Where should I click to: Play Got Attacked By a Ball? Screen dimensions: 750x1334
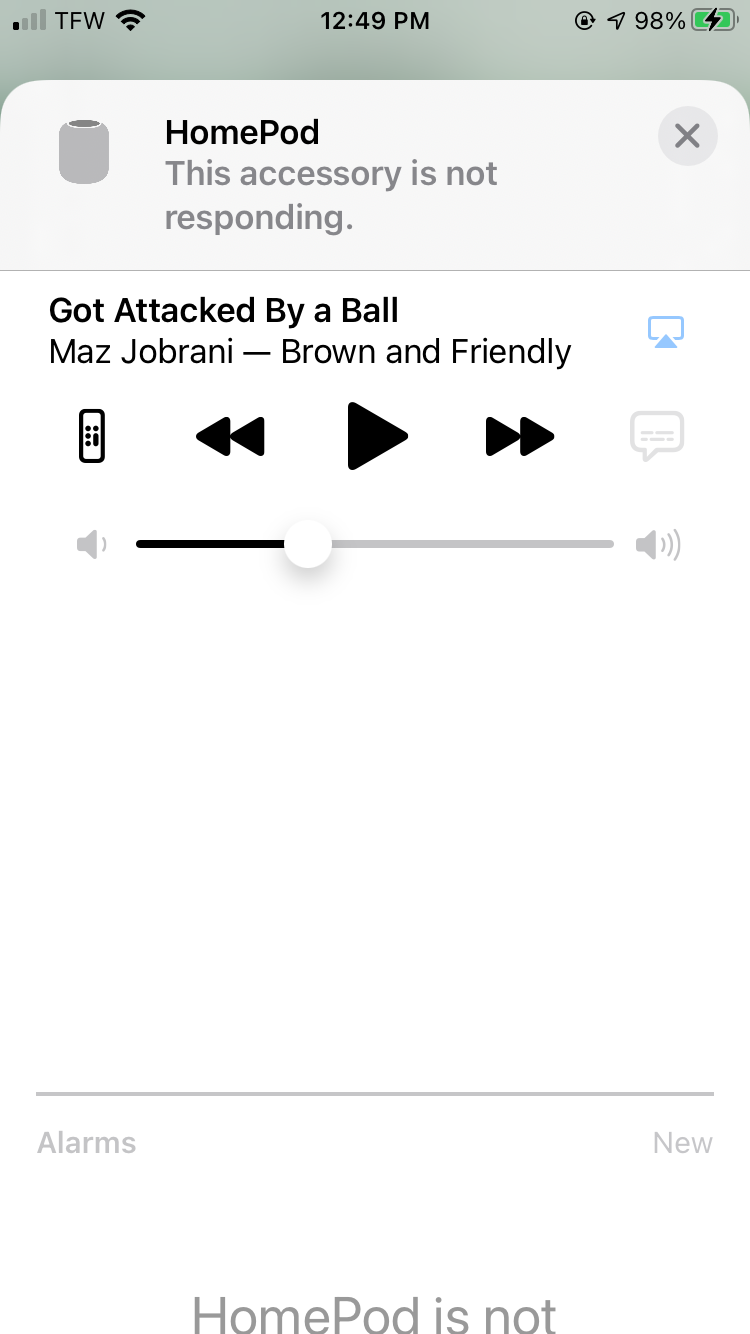pyautogui.click(x=376, y=436)
